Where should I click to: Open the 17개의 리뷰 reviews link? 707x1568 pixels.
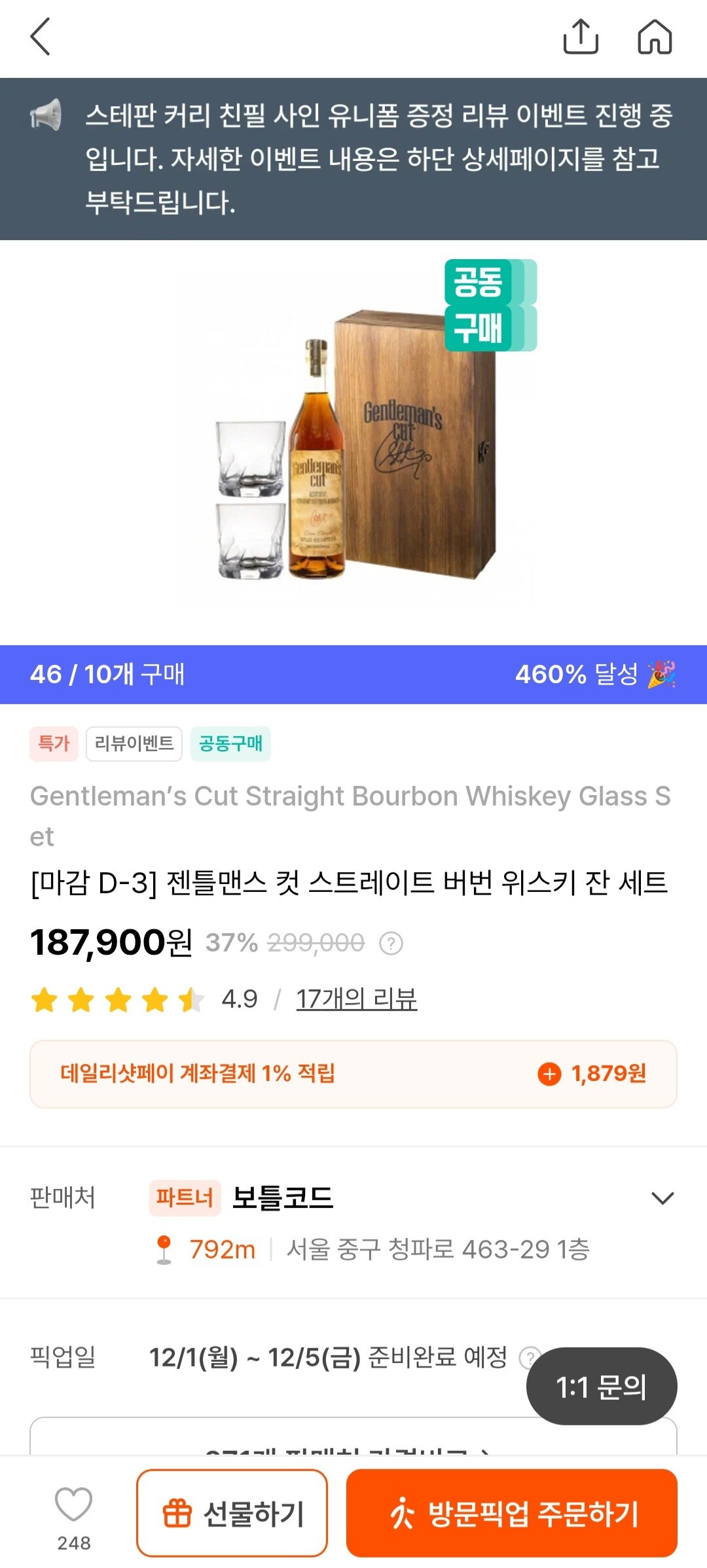[x=356, y=999]
